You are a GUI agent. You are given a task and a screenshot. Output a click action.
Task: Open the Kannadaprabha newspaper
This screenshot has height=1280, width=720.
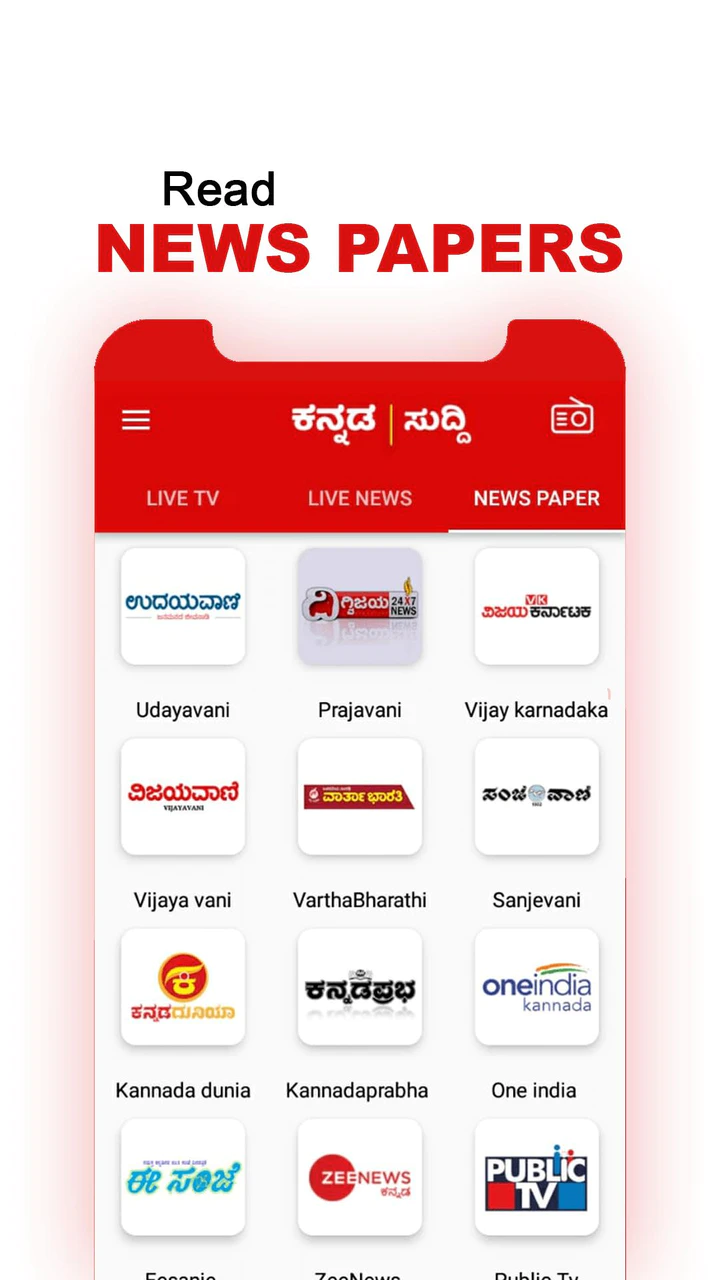[360, 987]
